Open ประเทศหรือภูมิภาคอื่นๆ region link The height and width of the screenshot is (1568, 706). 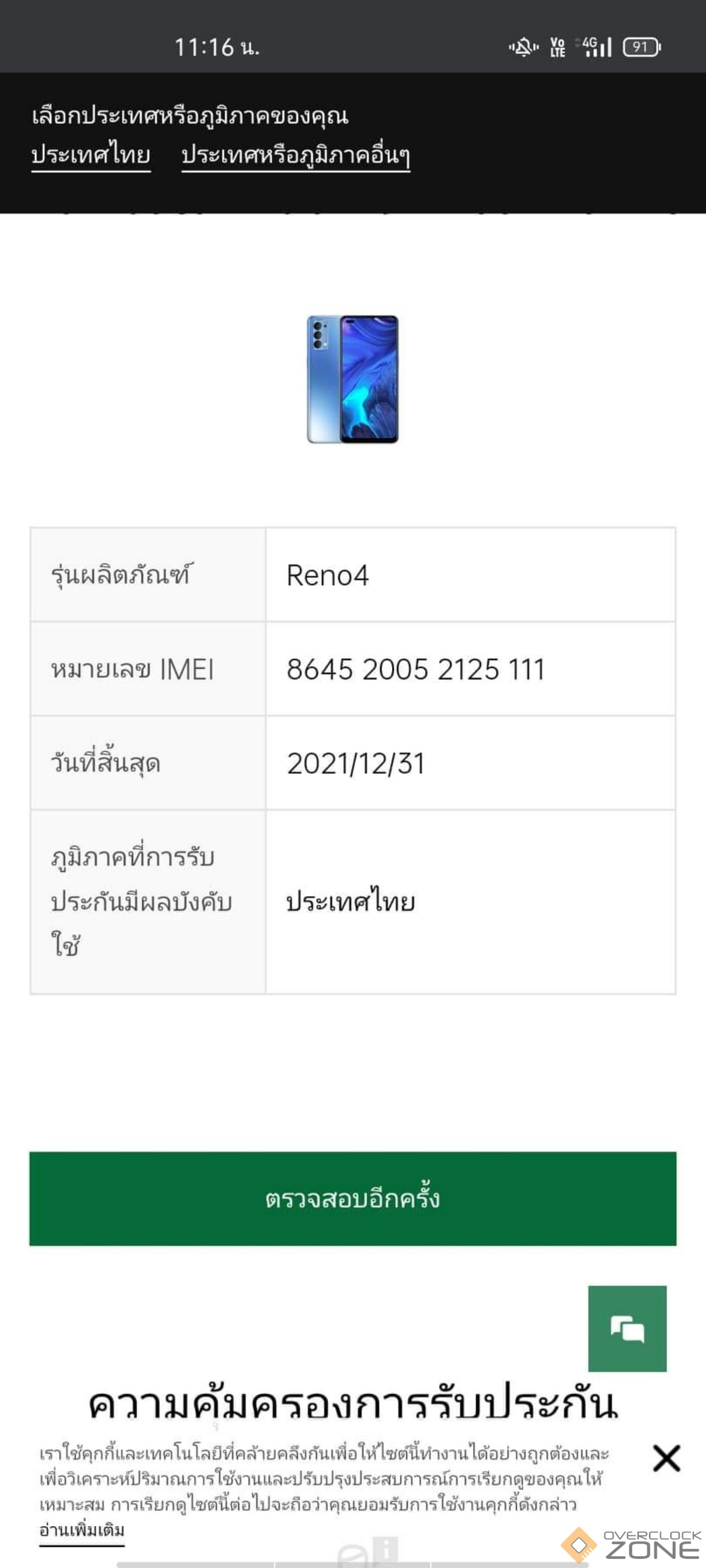(296, 155)
